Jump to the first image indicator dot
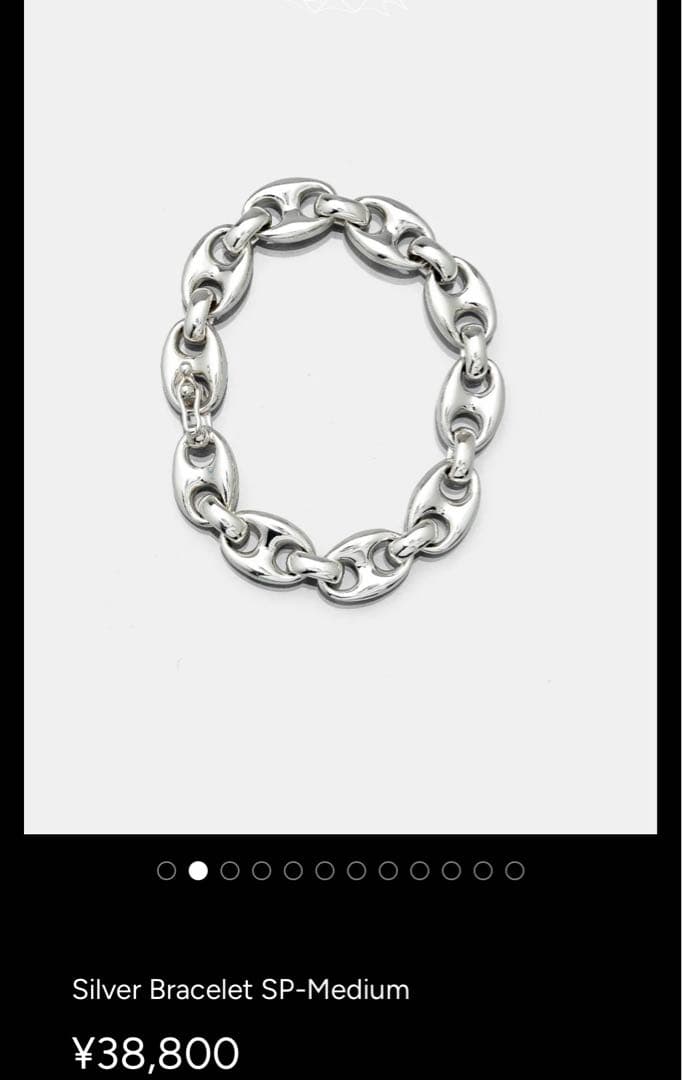Screen dimensions: 682x1080 click(x=167, y=870)
